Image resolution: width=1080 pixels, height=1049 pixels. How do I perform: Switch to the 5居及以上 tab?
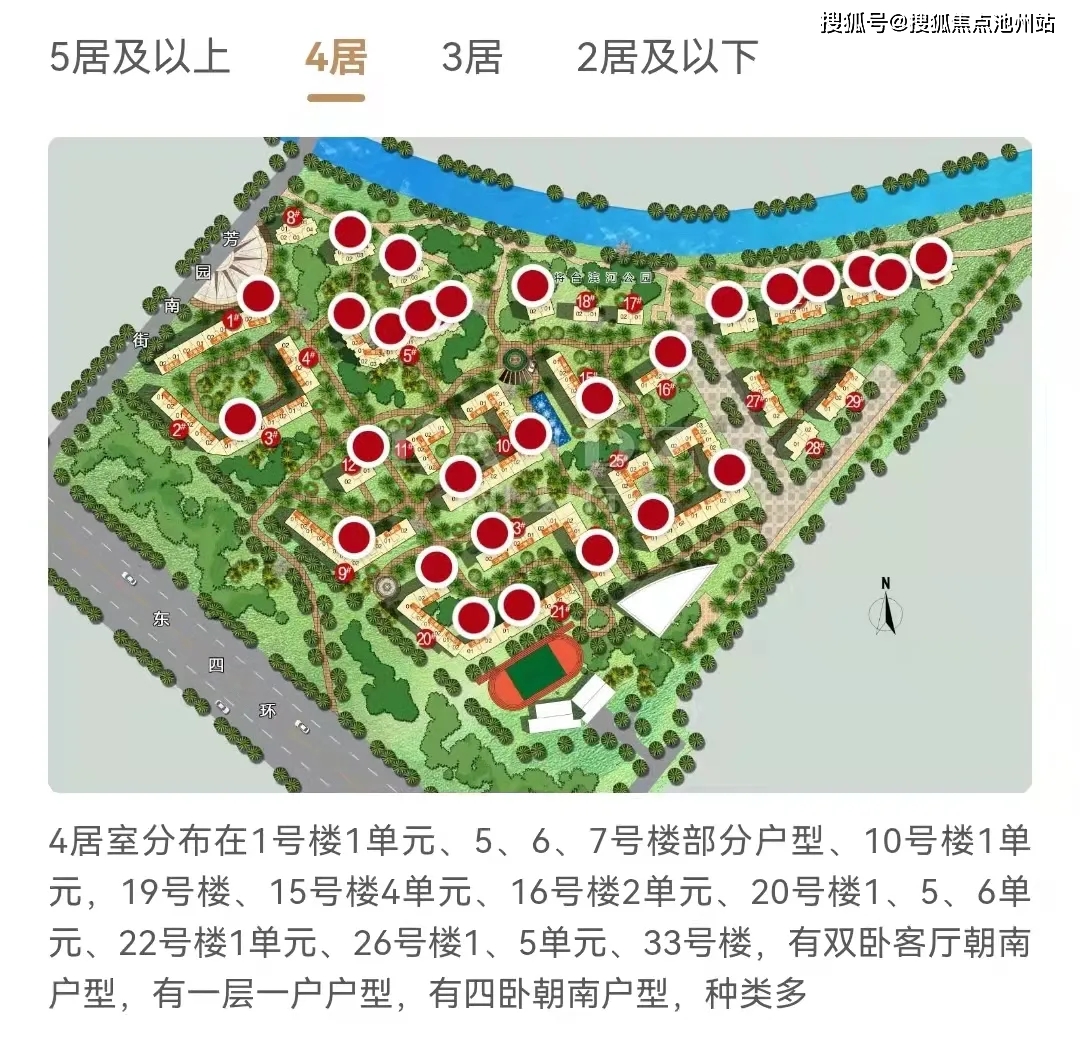(139, 58)
